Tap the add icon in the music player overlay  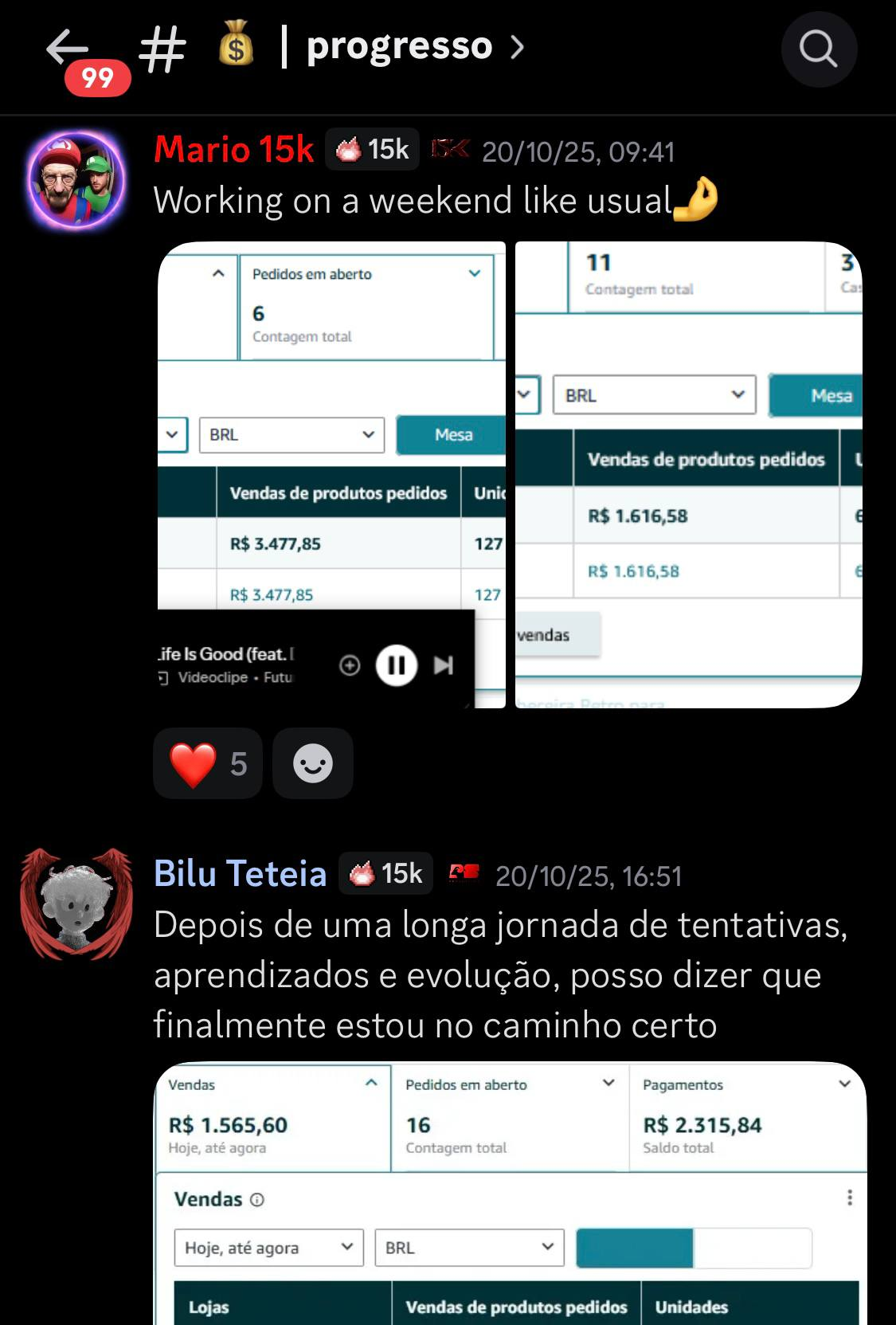(x=347, y=666)
